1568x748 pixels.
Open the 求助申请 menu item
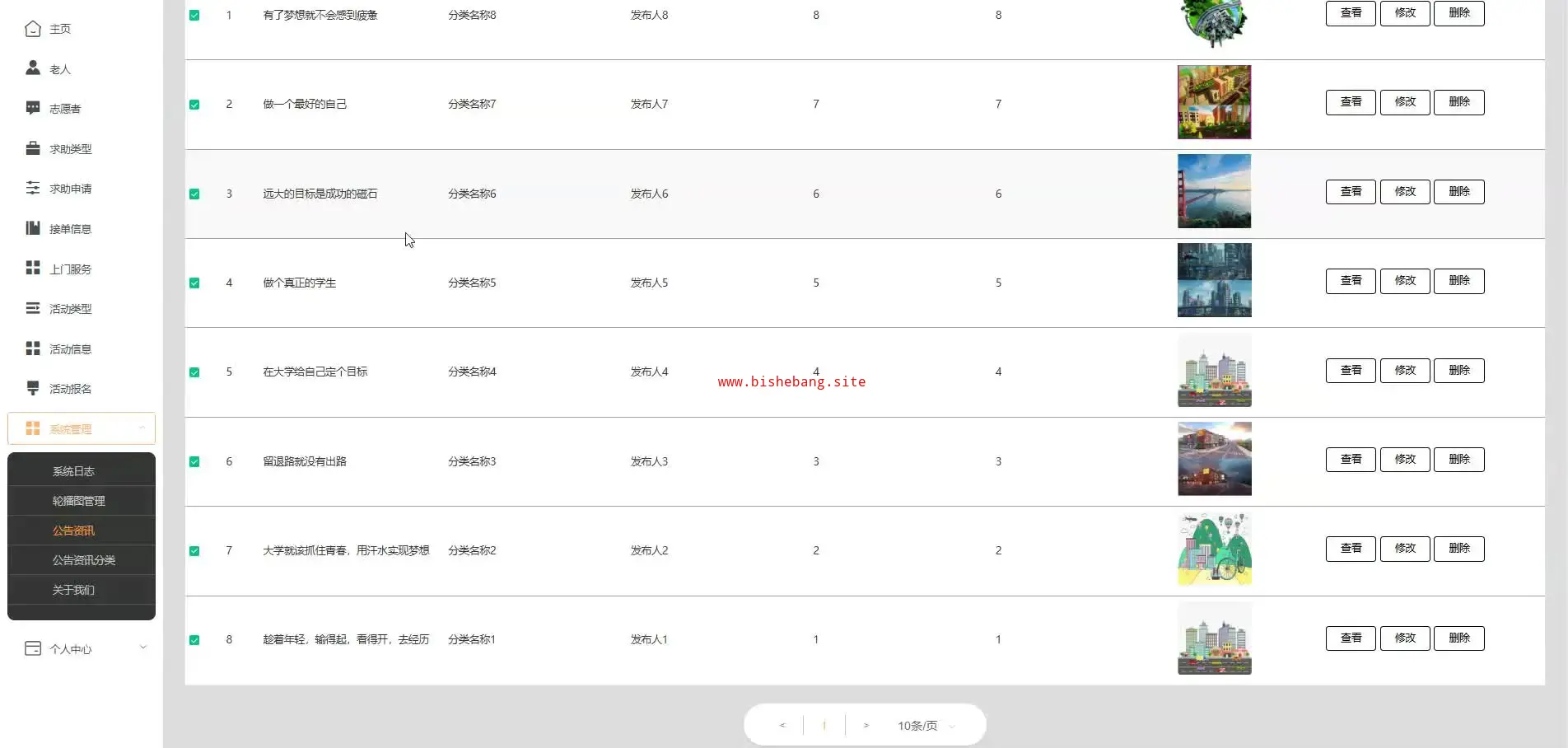tap(70, 189)
